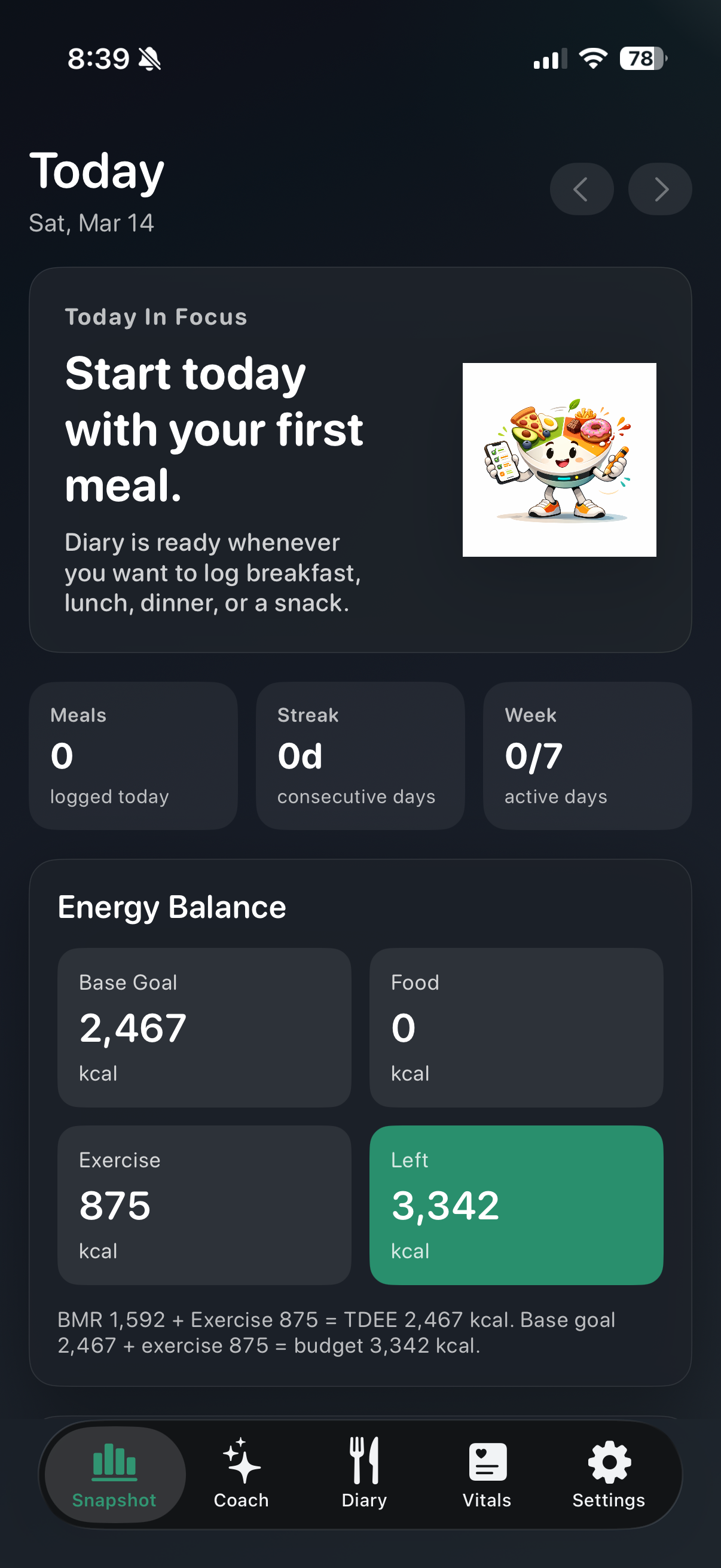Viewport: 721px width, 1568px height.
Task: Select the Base Goal 2,467 kcal tile
Action: [204, 1027]
